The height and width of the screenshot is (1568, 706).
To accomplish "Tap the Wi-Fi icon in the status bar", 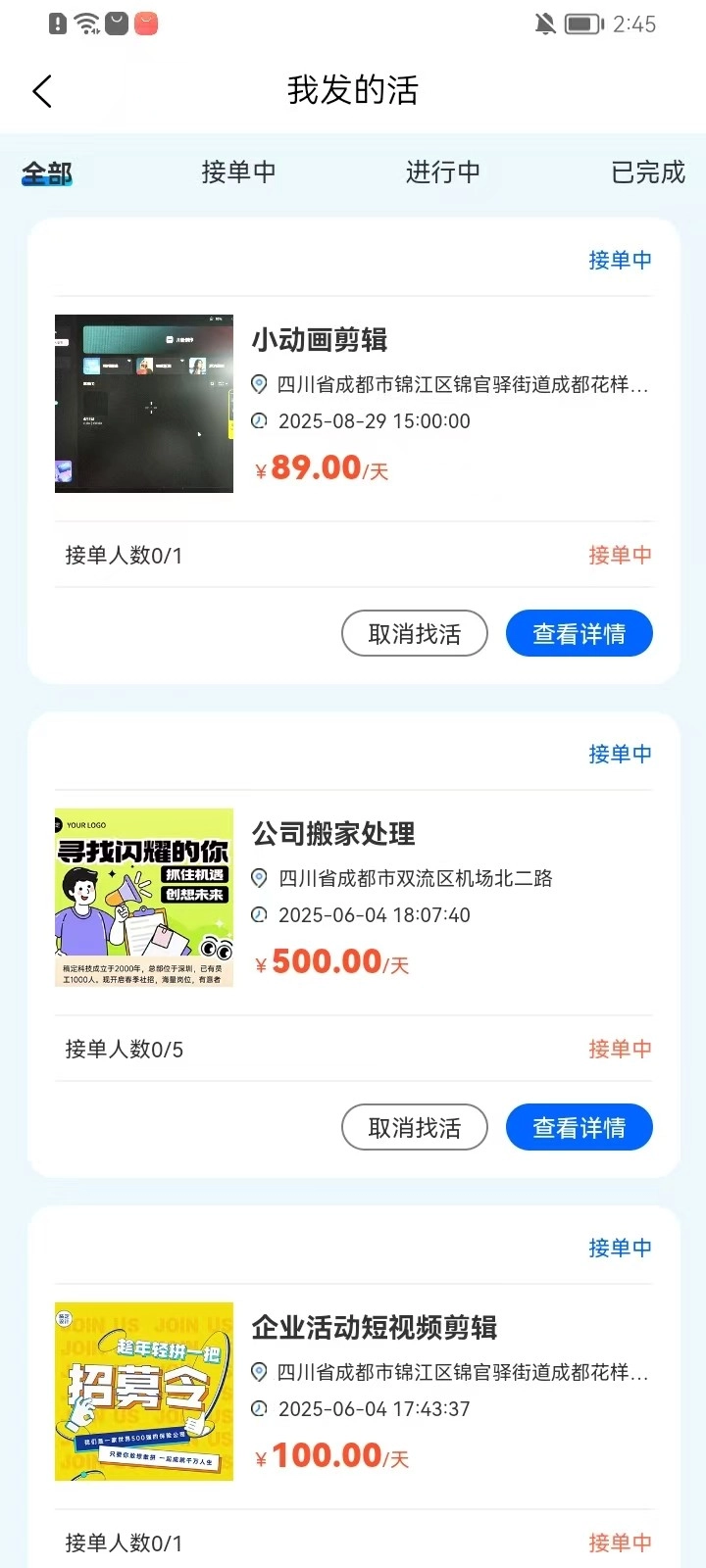I will coord(86,24).
